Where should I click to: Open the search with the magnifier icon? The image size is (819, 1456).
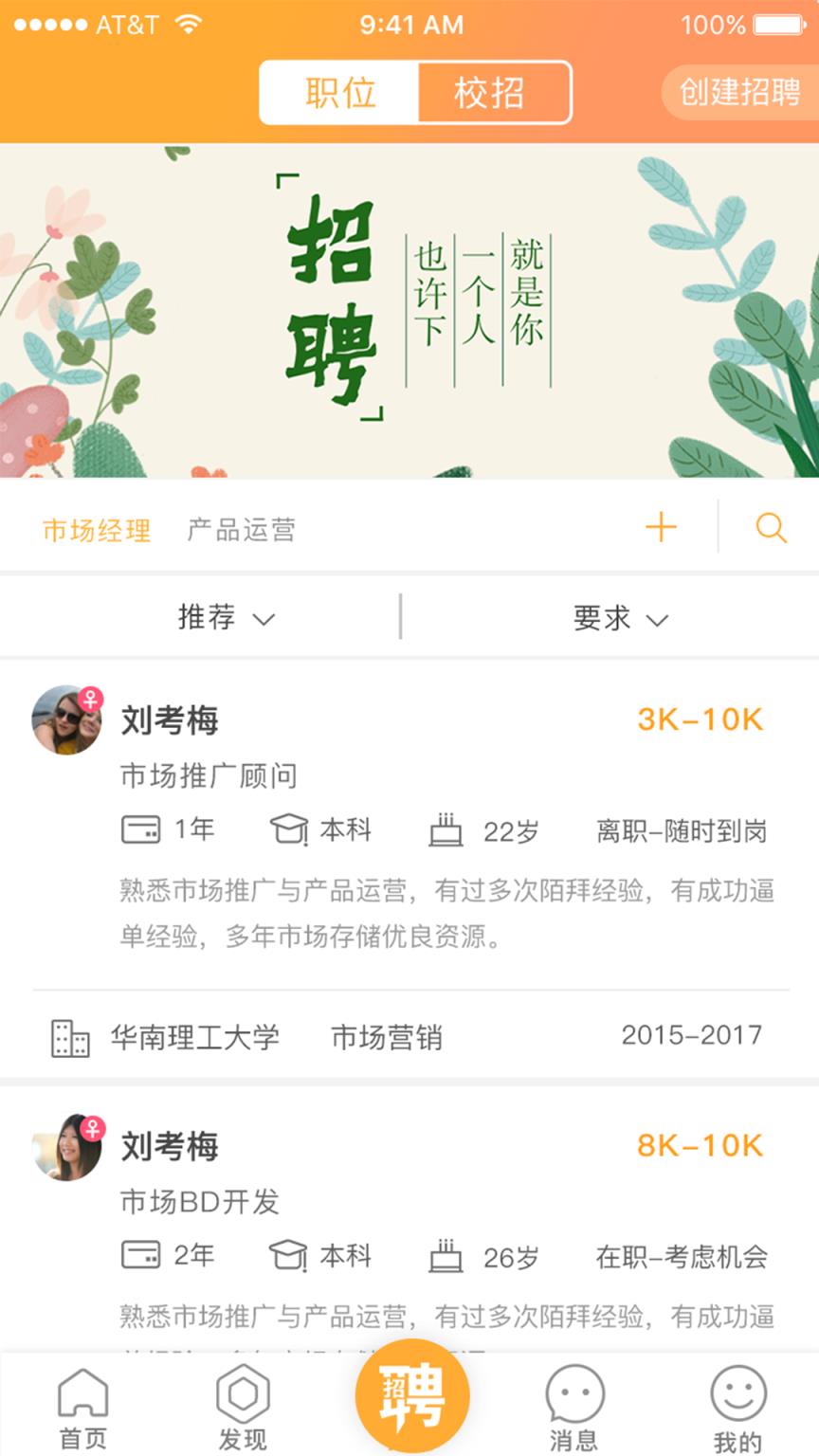point(772,528)
